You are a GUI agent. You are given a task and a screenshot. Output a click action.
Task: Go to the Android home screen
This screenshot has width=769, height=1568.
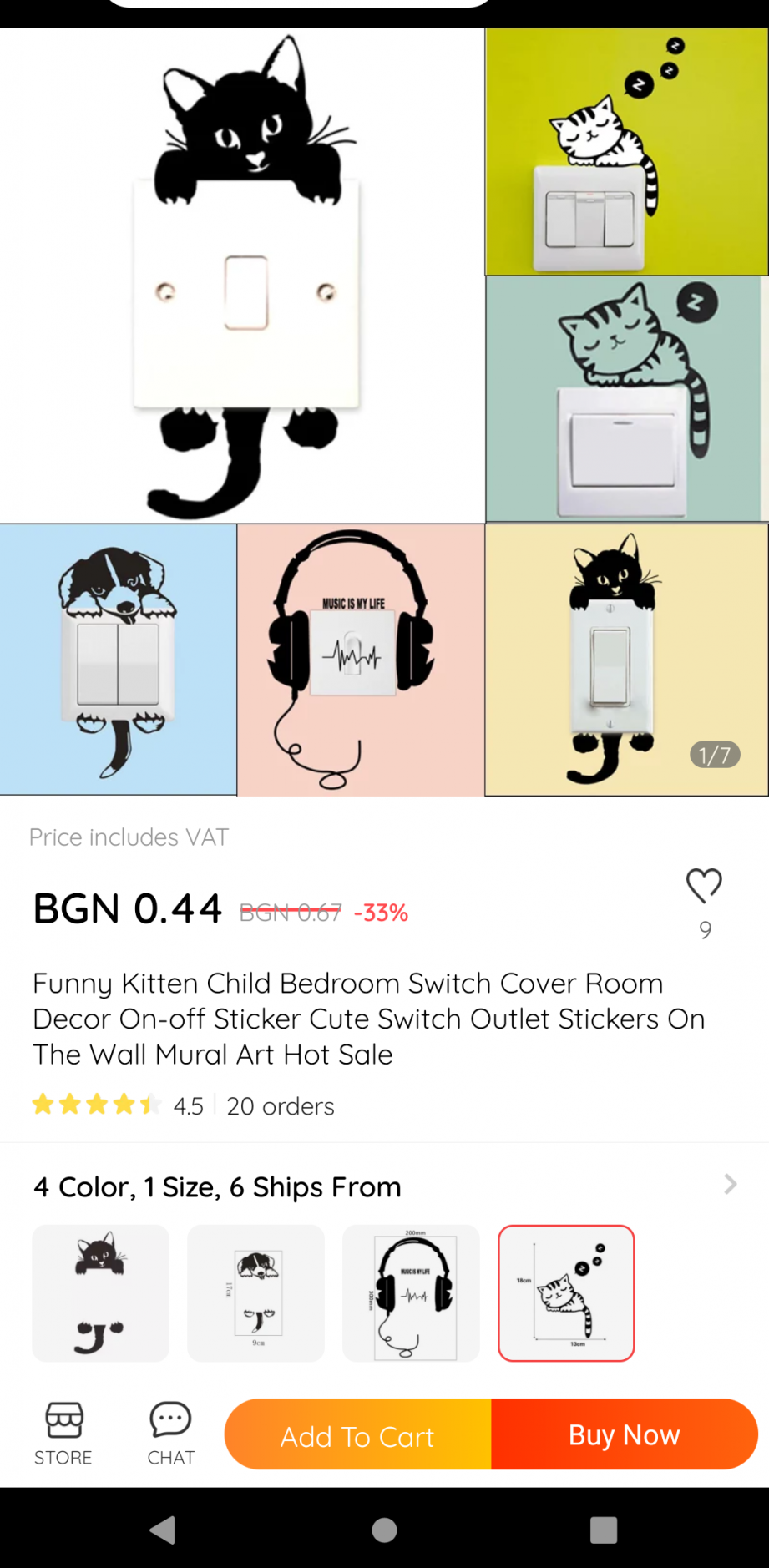384,1530
